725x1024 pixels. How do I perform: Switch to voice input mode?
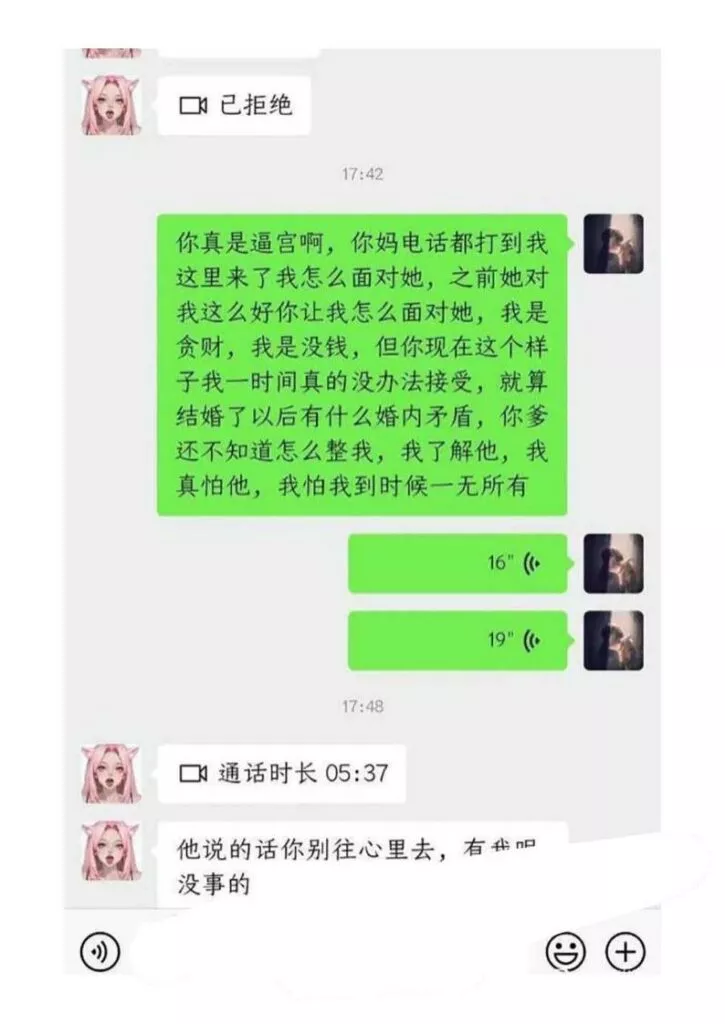click(100, 951)
